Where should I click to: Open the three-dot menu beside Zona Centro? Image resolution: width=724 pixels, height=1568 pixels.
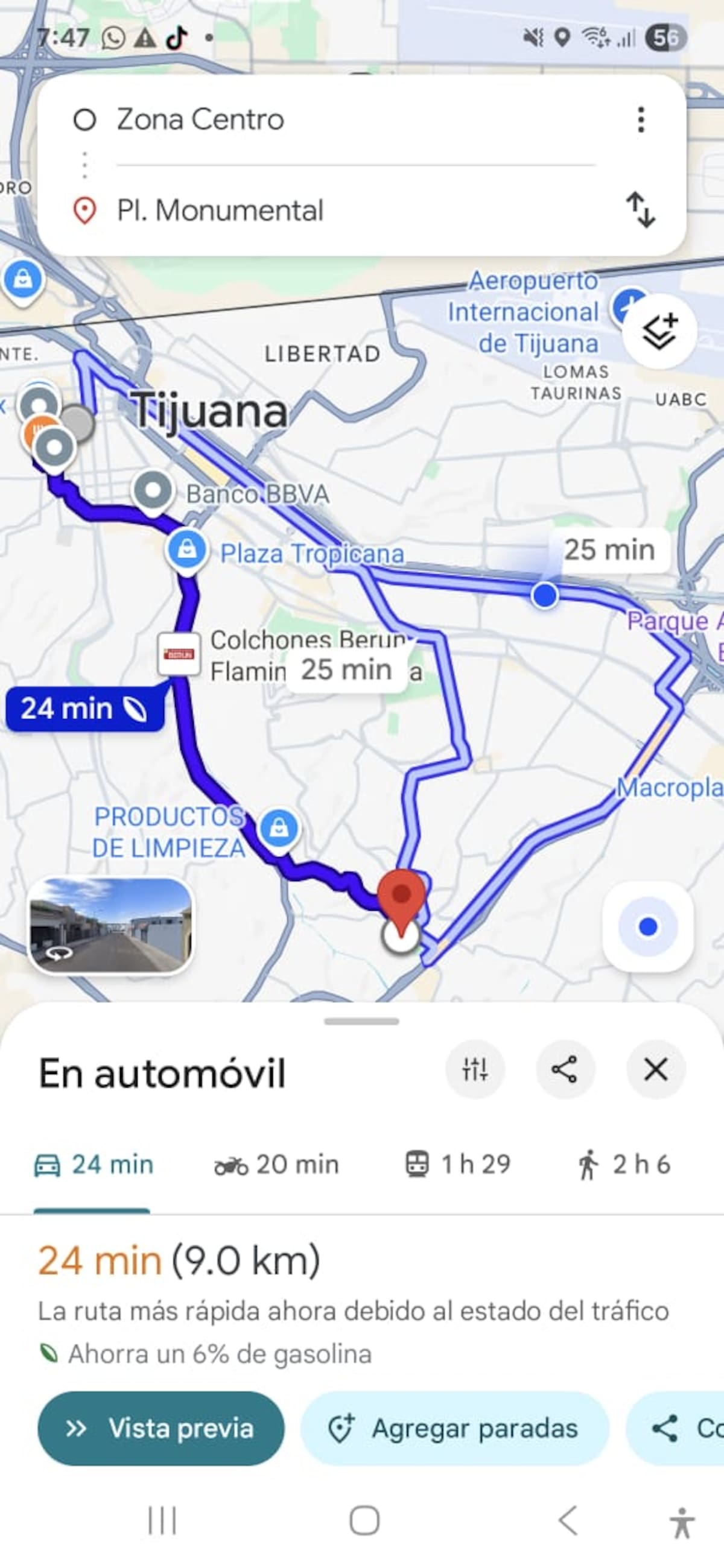(640, 120)
